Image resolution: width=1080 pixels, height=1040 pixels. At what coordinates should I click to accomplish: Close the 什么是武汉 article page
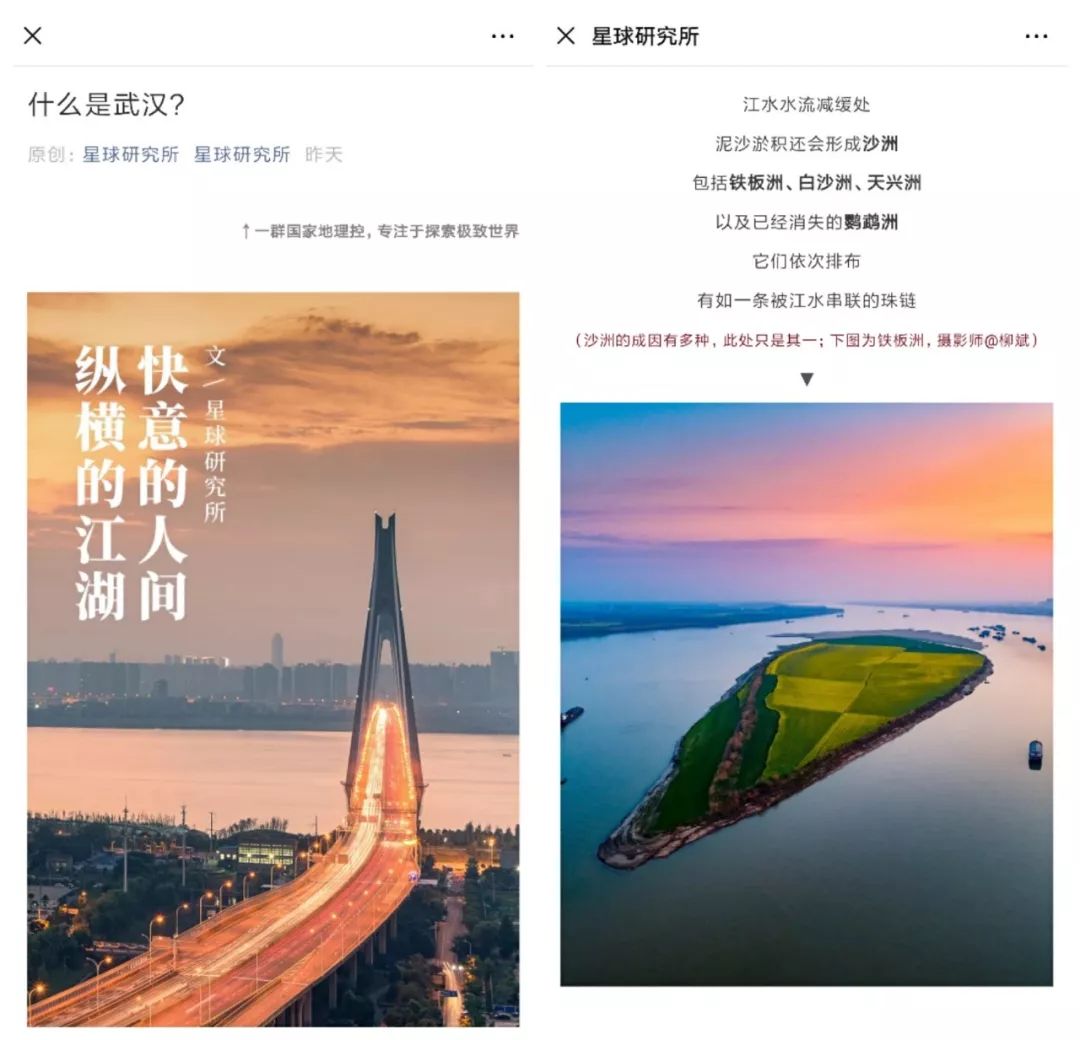(33, 36)
